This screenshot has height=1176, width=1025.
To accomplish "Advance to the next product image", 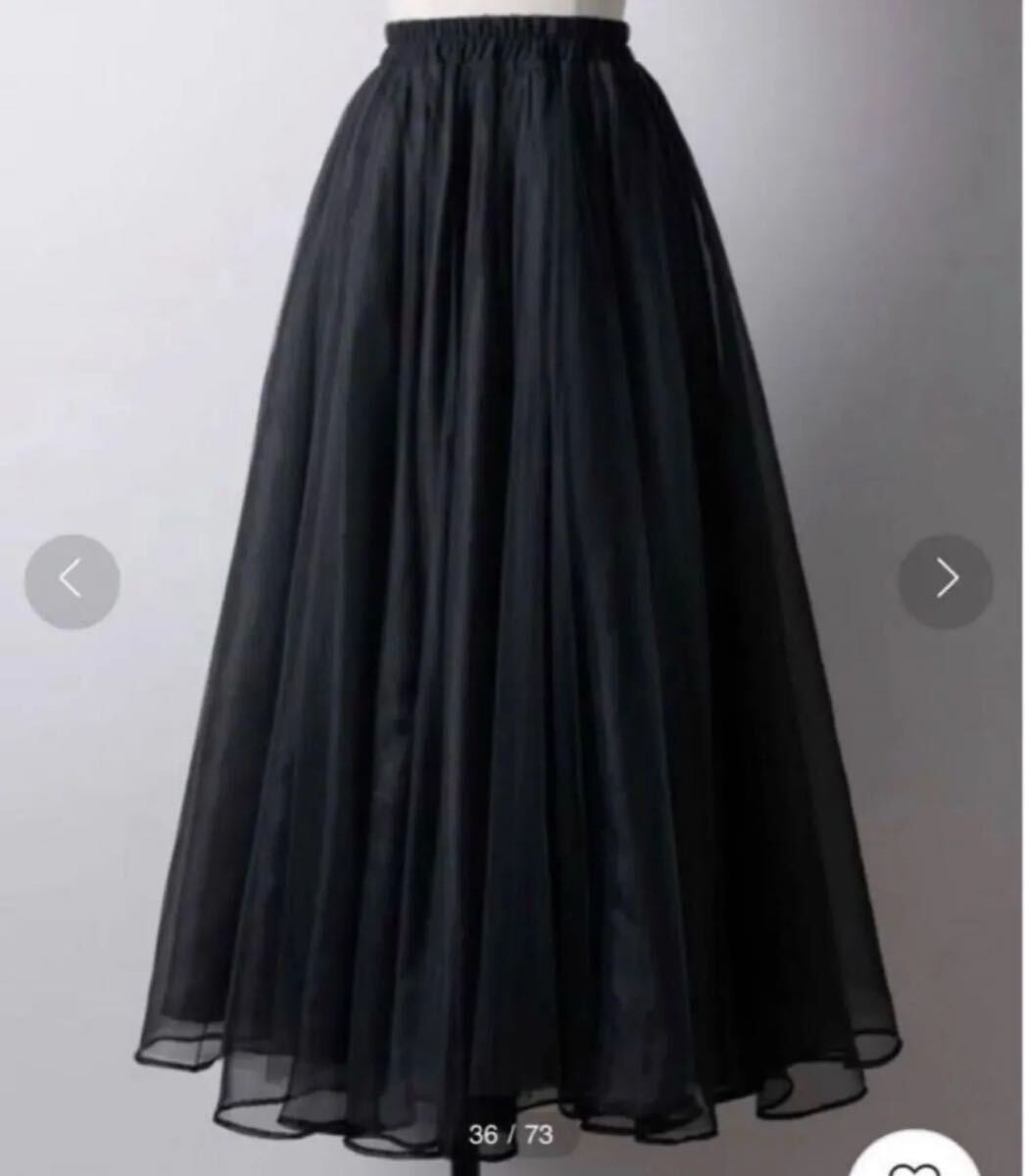I will point(946,581).
